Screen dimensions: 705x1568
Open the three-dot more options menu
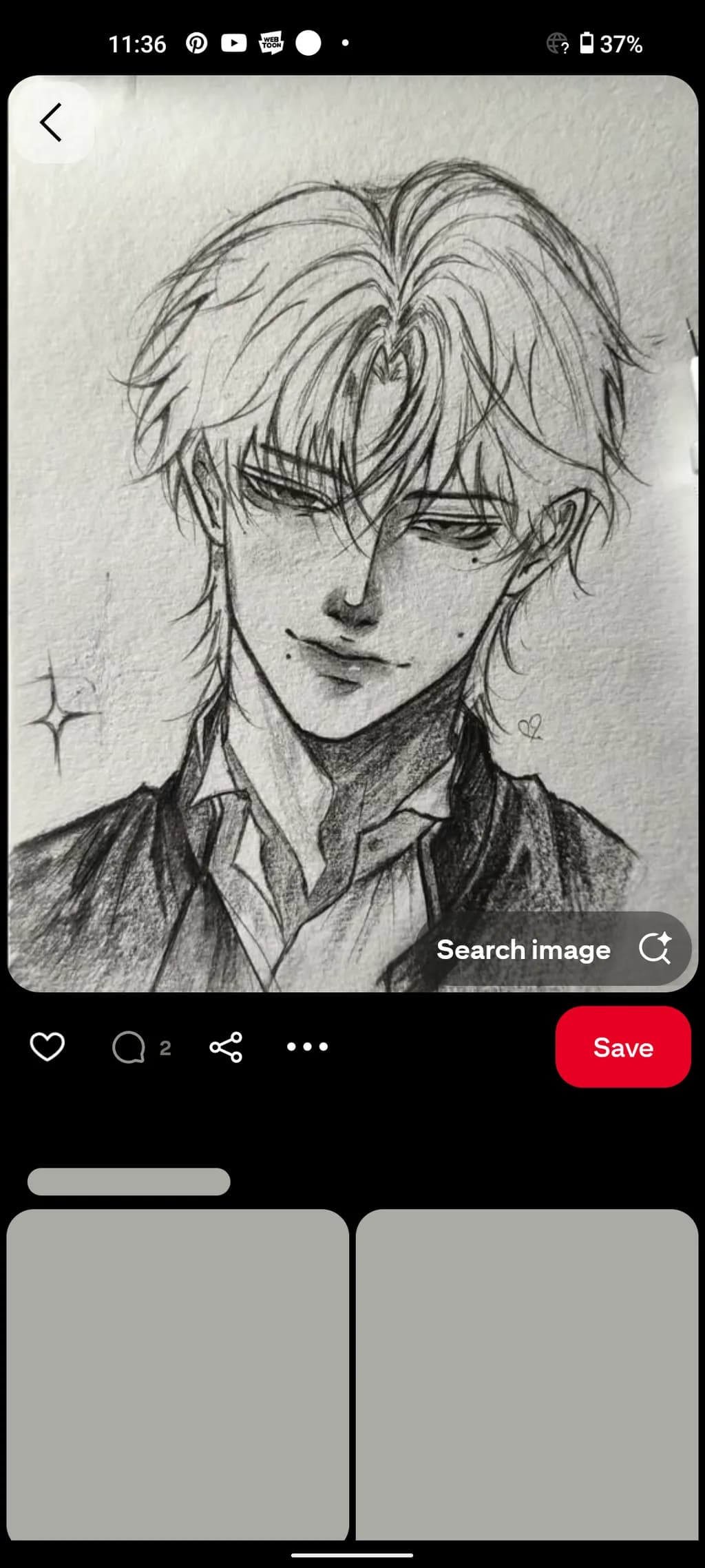[x=307, y=1047]
